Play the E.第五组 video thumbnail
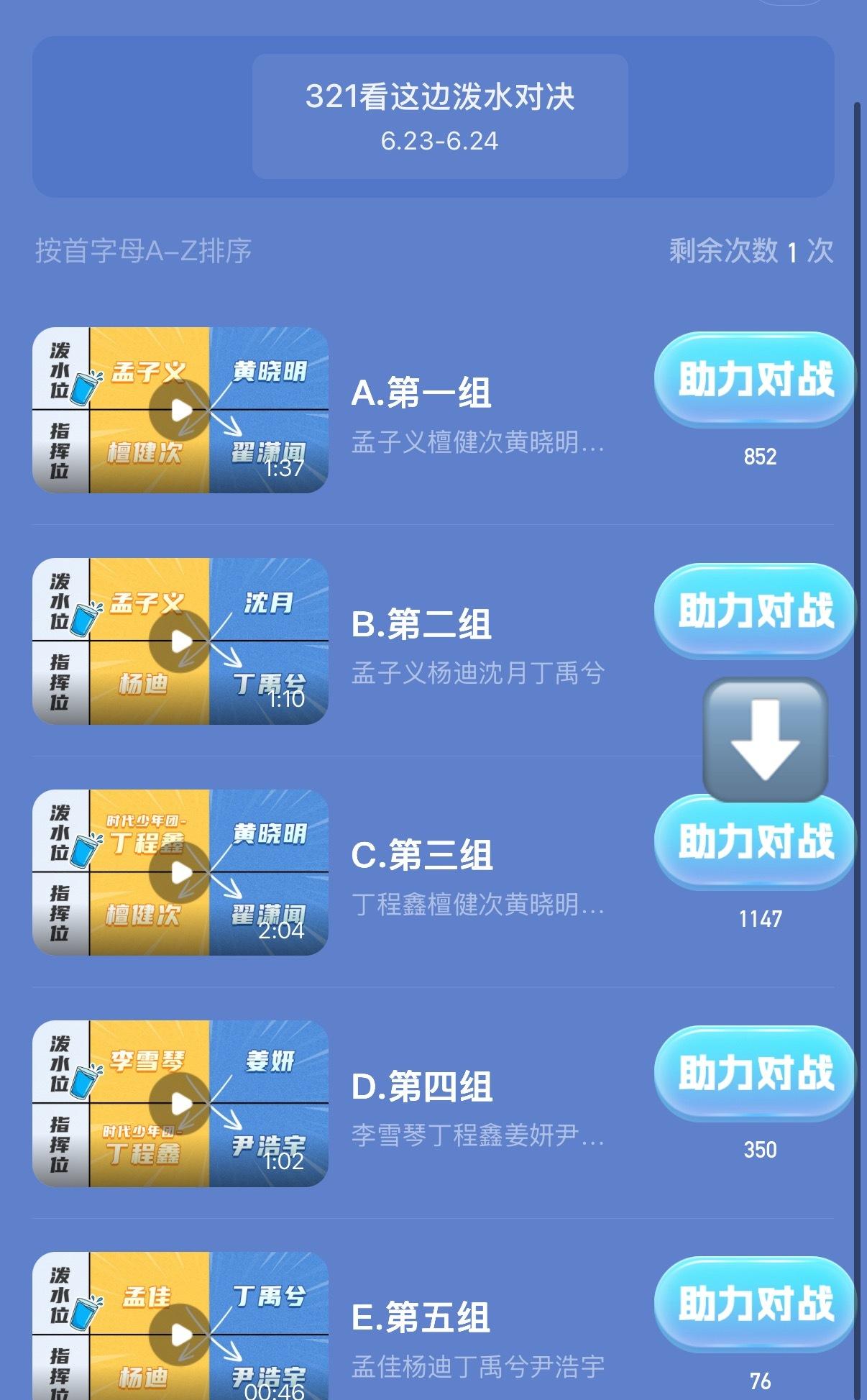Image resolution: width=867 pixels, height=1400 pixels. pyautogui.click(x=180, y=1327)
